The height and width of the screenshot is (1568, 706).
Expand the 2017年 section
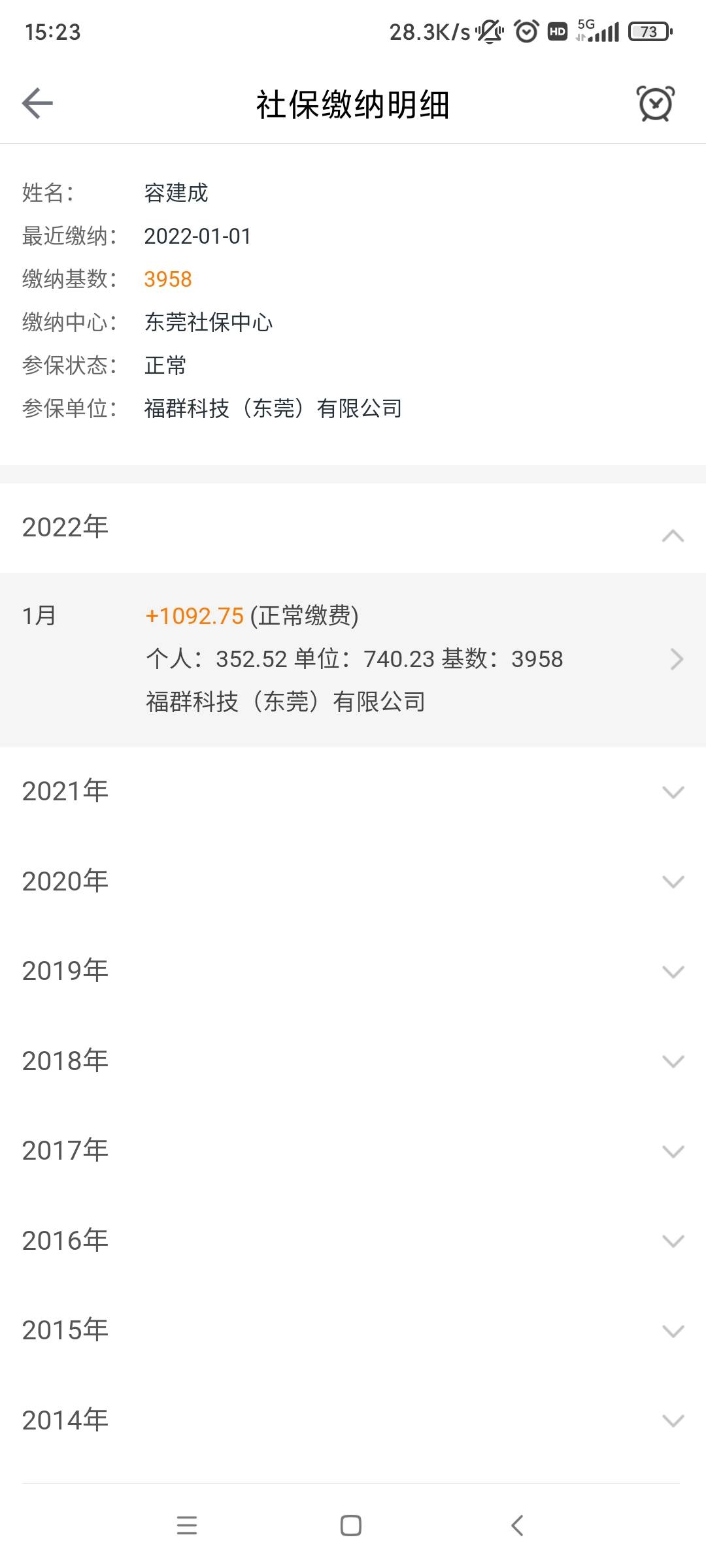point(353,1151)
